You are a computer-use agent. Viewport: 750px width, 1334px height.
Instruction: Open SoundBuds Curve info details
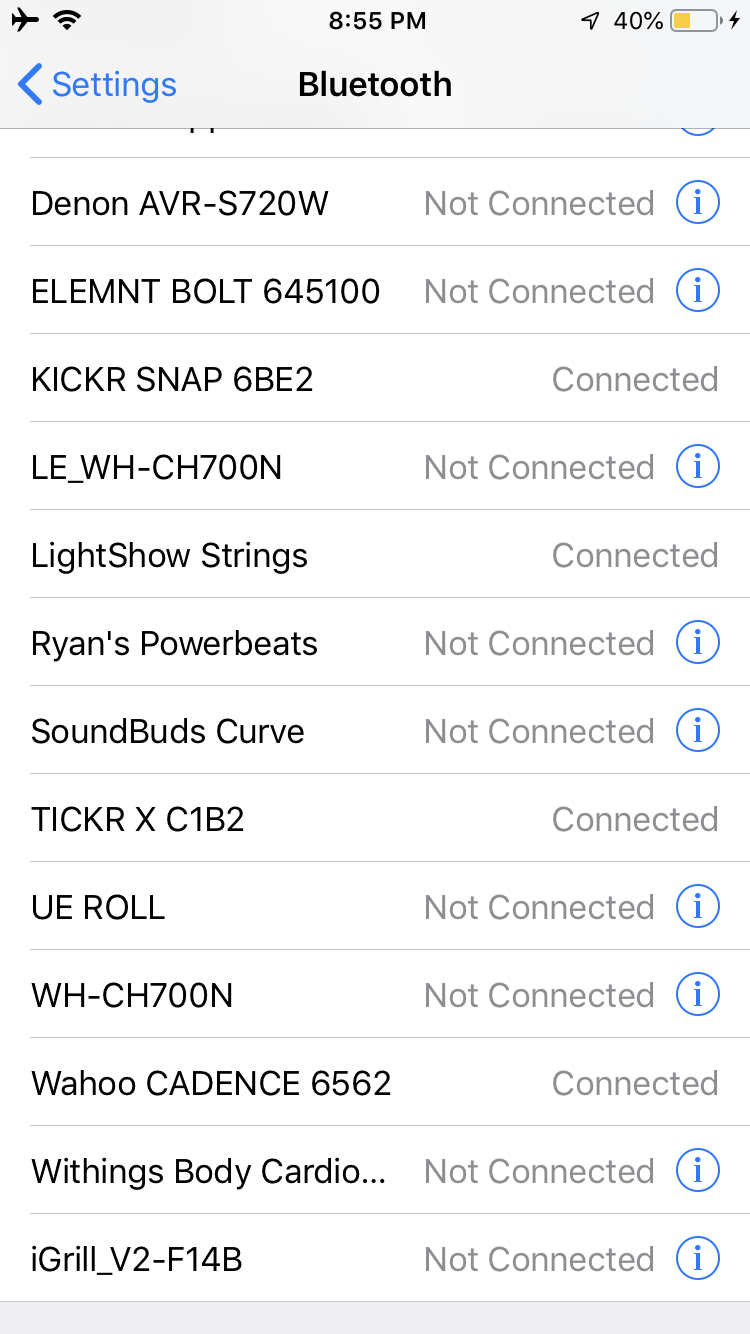(x=698, y=731)
